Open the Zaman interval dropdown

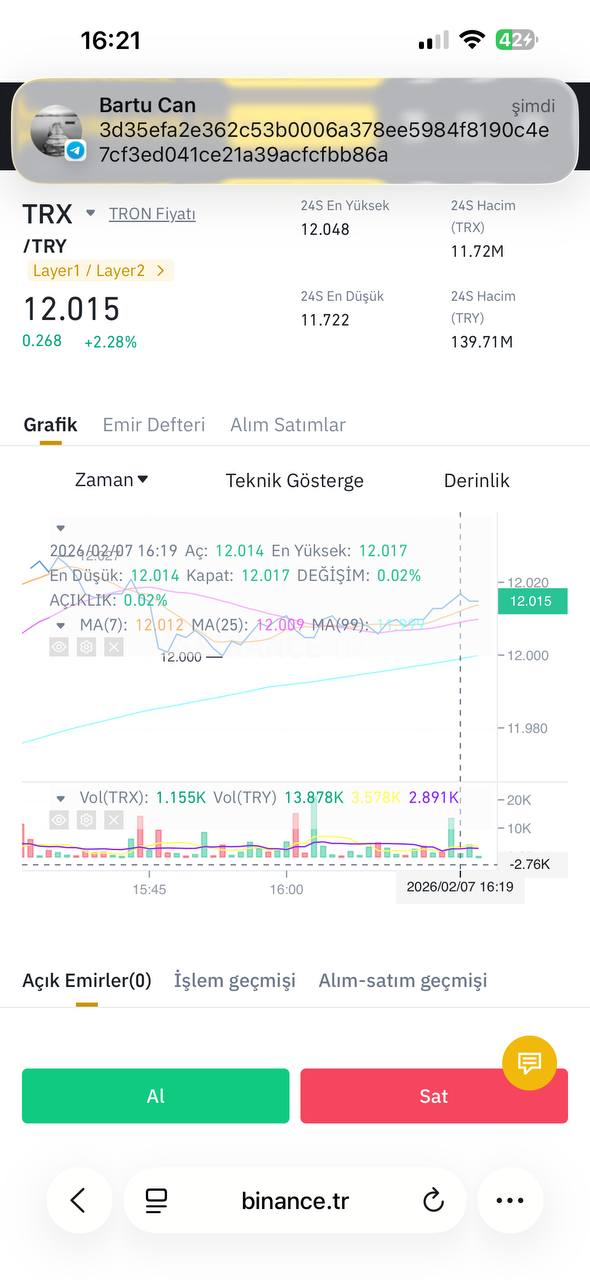pyautogui.click(x=112, y=480)
